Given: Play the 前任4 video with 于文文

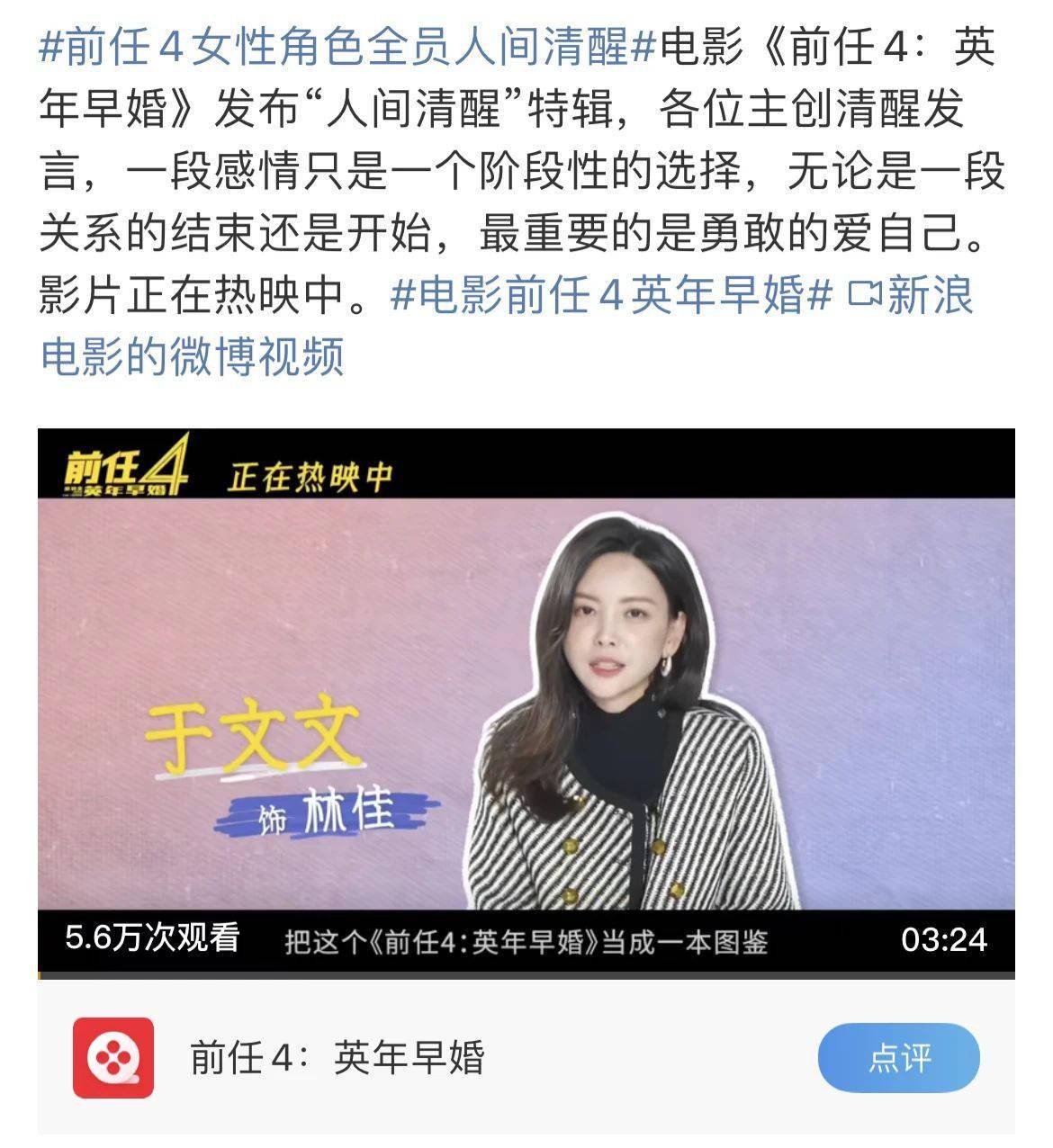Looking at the screenshot, I should [x=526, y=702].
